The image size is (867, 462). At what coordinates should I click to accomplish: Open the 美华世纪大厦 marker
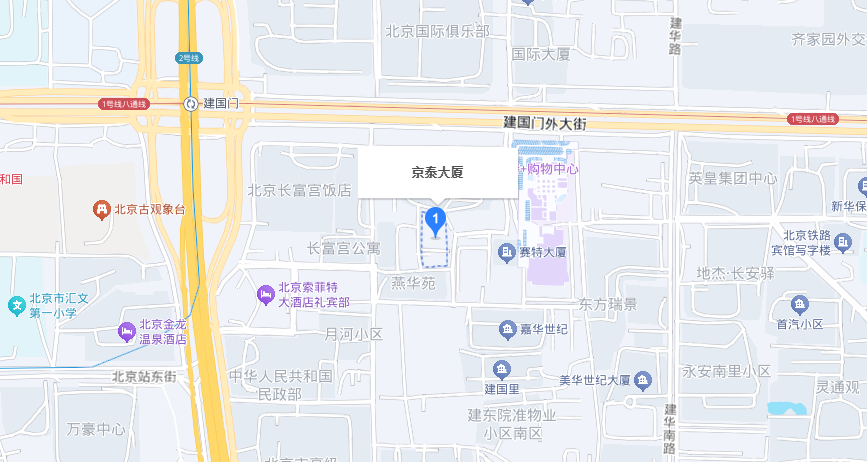pos(643,380)
